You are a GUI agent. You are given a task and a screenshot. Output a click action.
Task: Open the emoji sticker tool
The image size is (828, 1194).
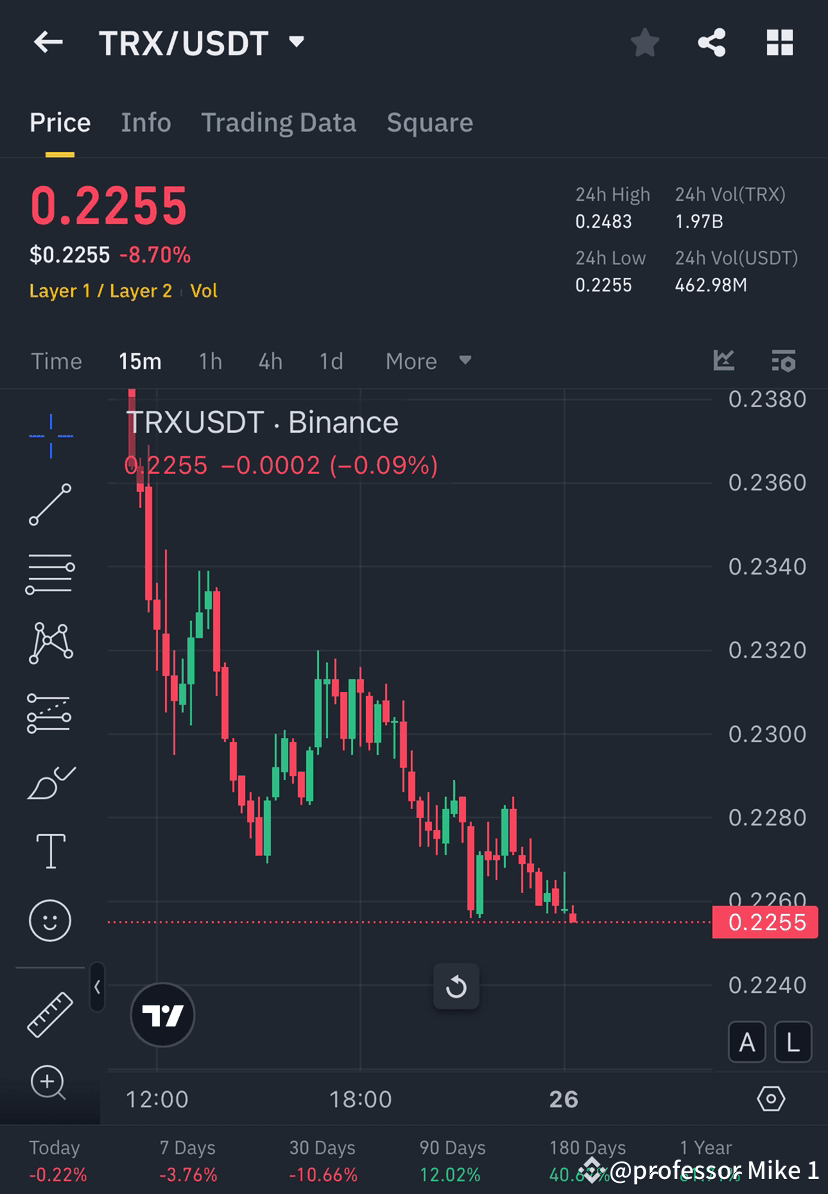pos(50,920)
